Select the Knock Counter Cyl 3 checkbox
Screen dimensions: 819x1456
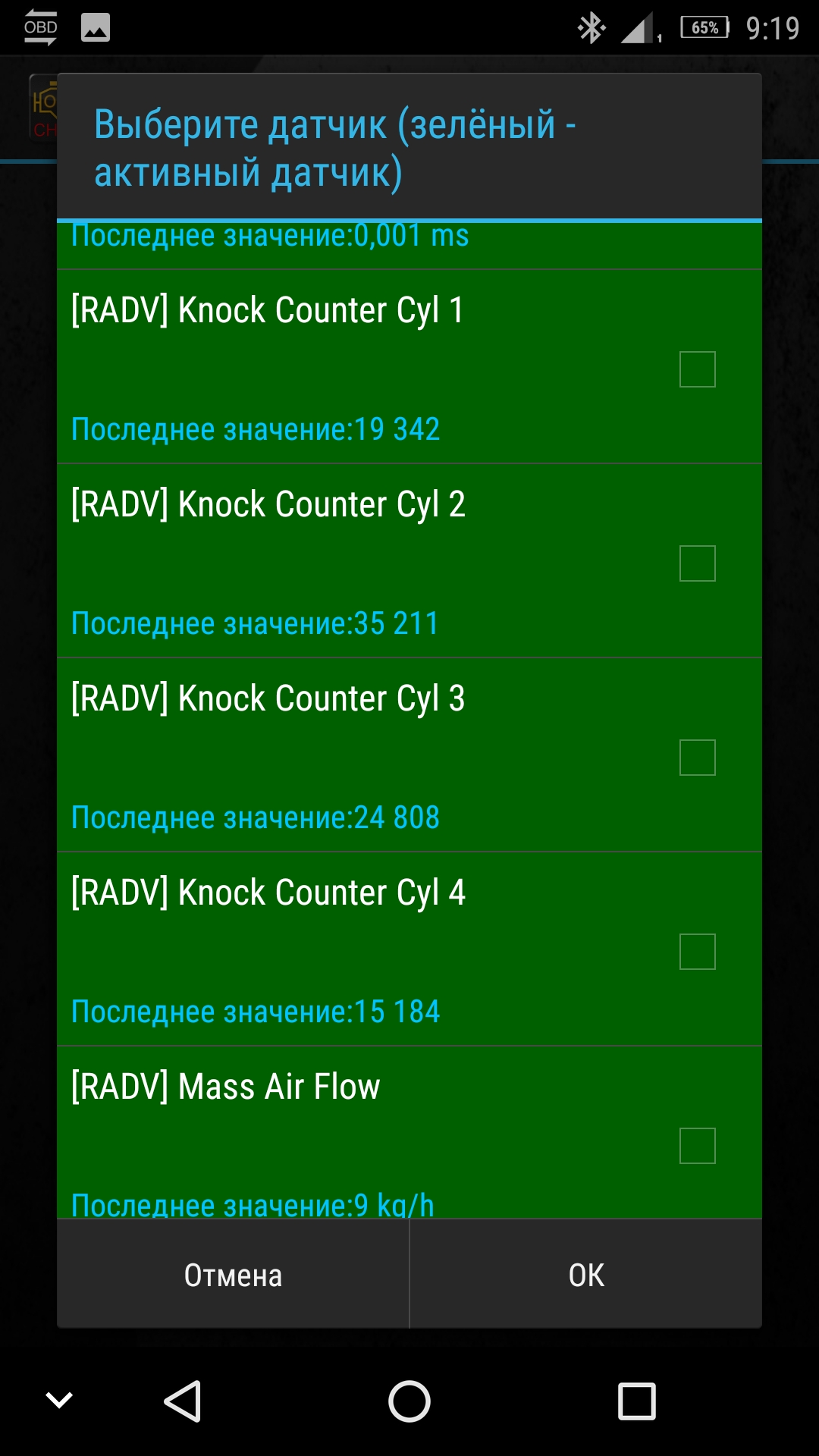[697, 758]
